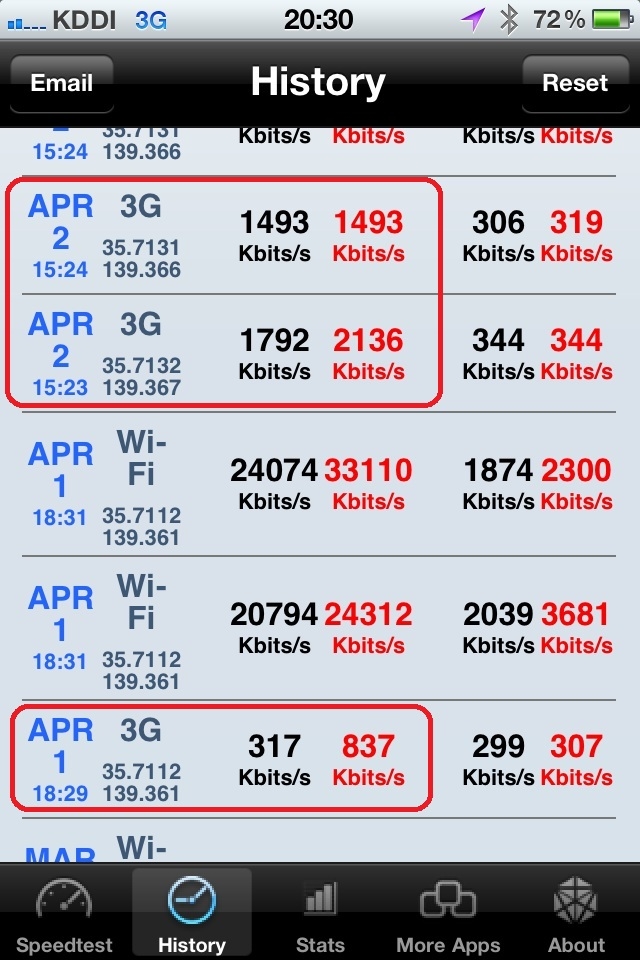Email the speed test history

pos(62,83)
